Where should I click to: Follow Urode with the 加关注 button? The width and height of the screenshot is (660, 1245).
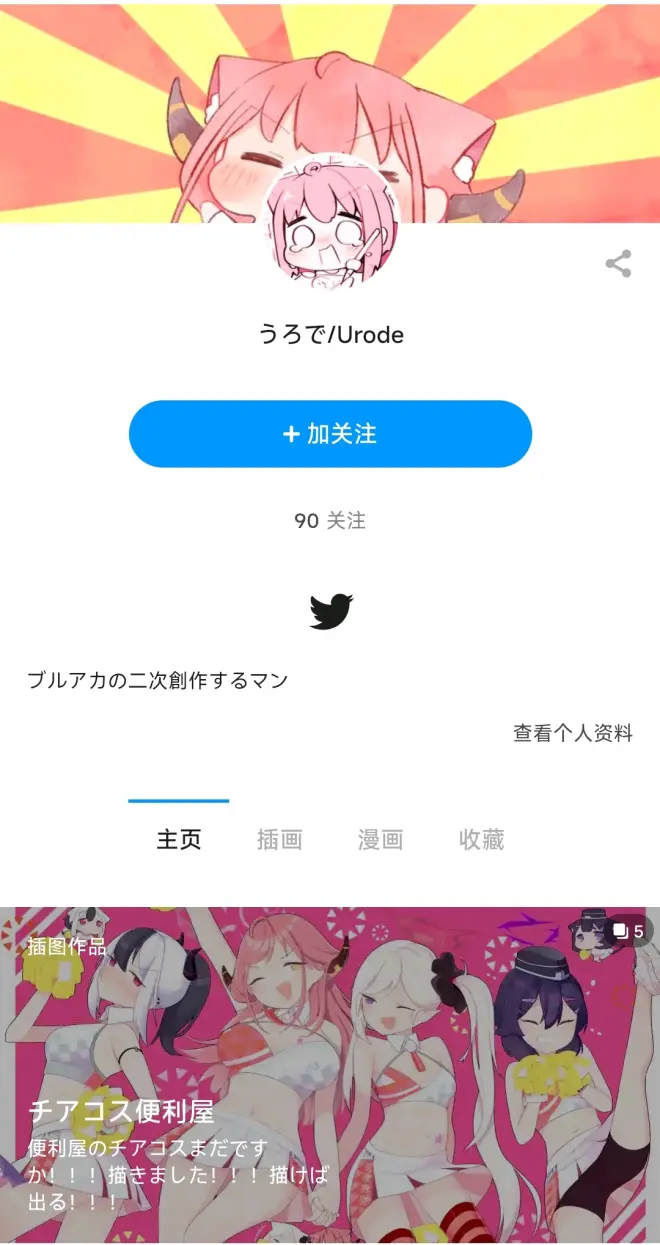(x=330, y=434)
